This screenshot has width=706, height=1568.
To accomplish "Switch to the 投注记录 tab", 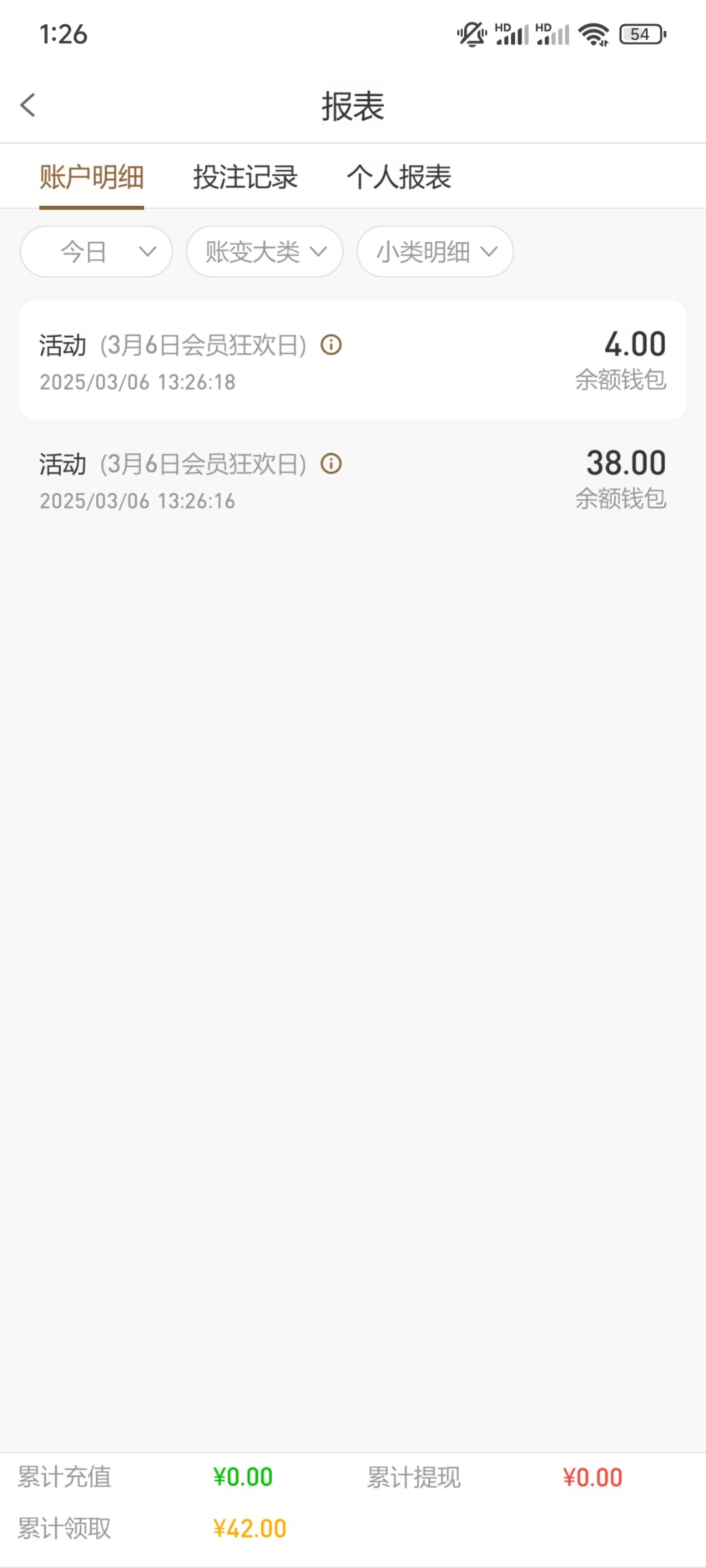I will pyautogui.click(x=245, y=177).
